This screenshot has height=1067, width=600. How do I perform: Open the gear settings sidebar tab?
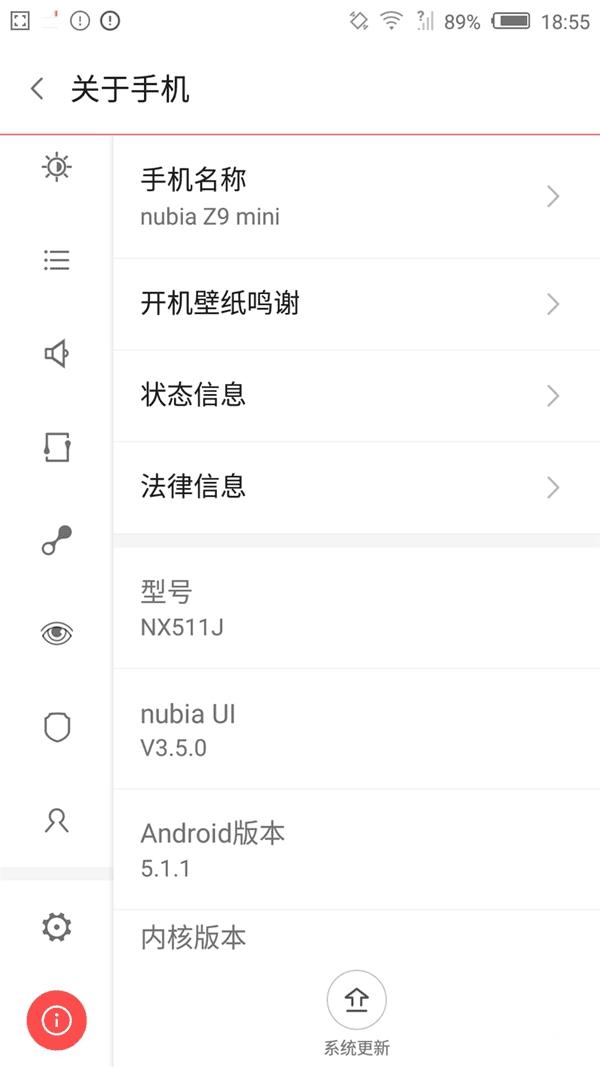(57, 927)
